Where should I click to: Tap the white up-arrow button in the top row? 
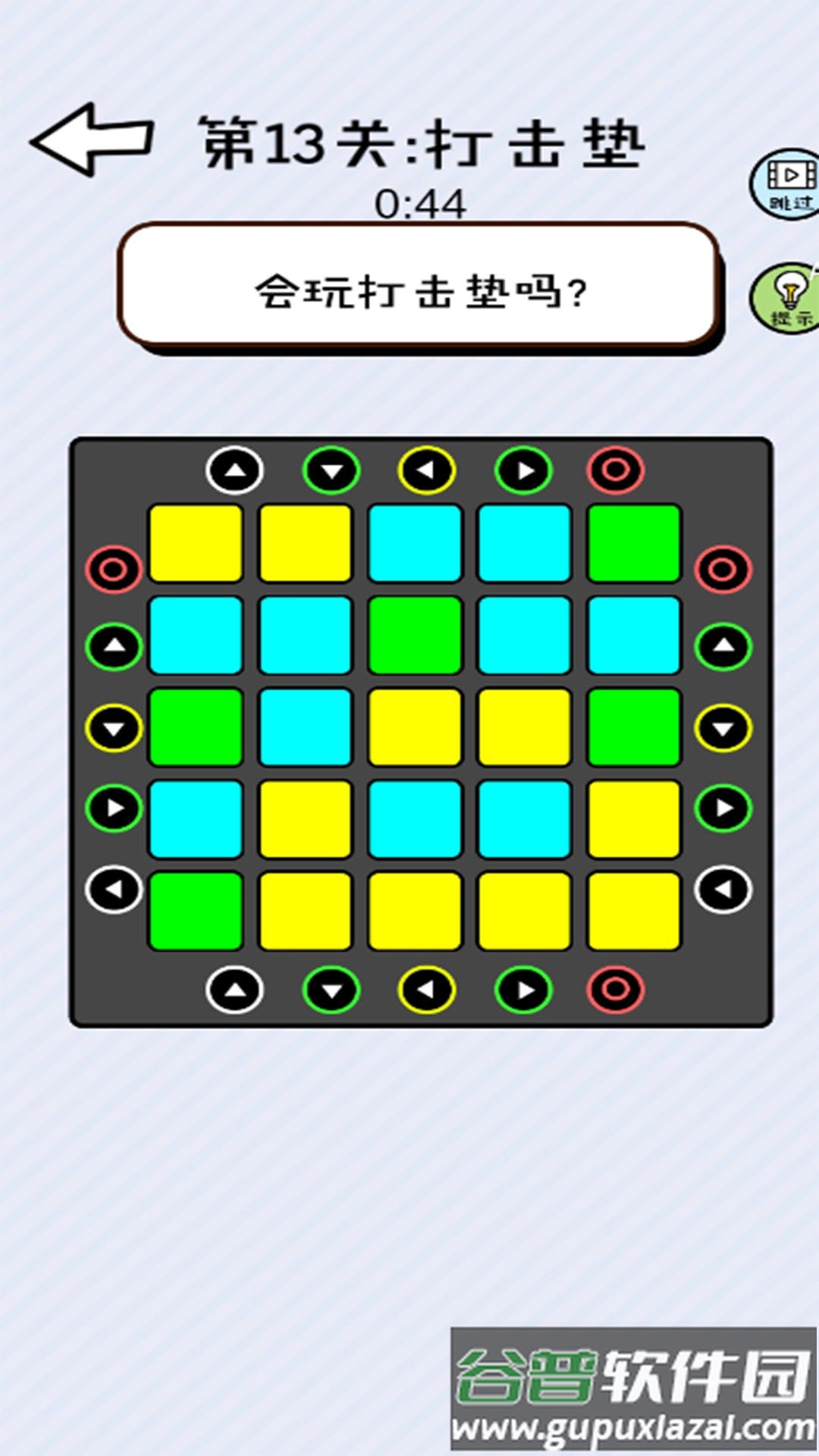[234, 470]
